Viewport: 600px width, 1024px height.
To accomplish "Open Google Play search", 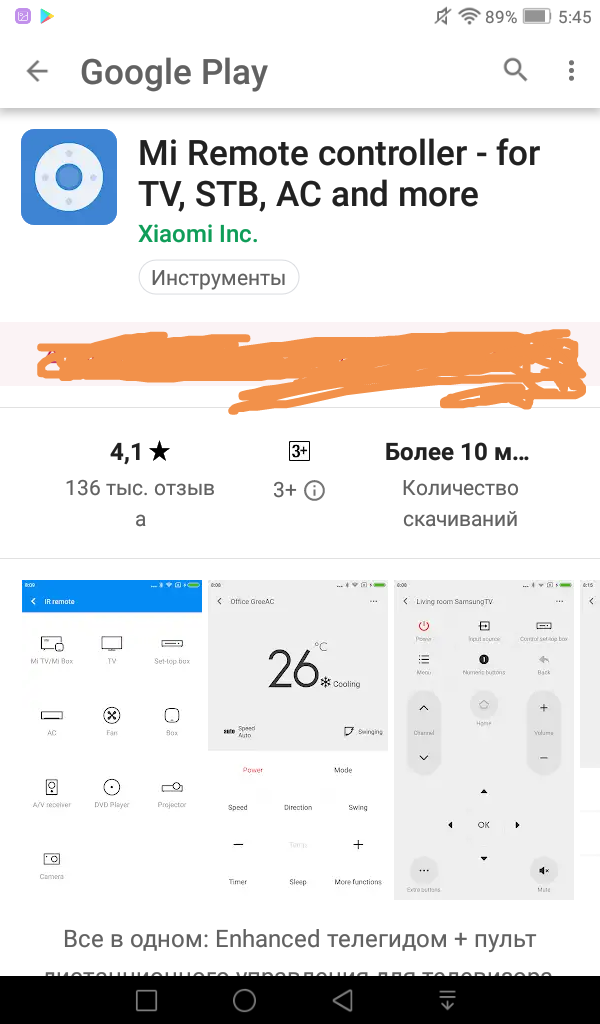I will point(515,69).
